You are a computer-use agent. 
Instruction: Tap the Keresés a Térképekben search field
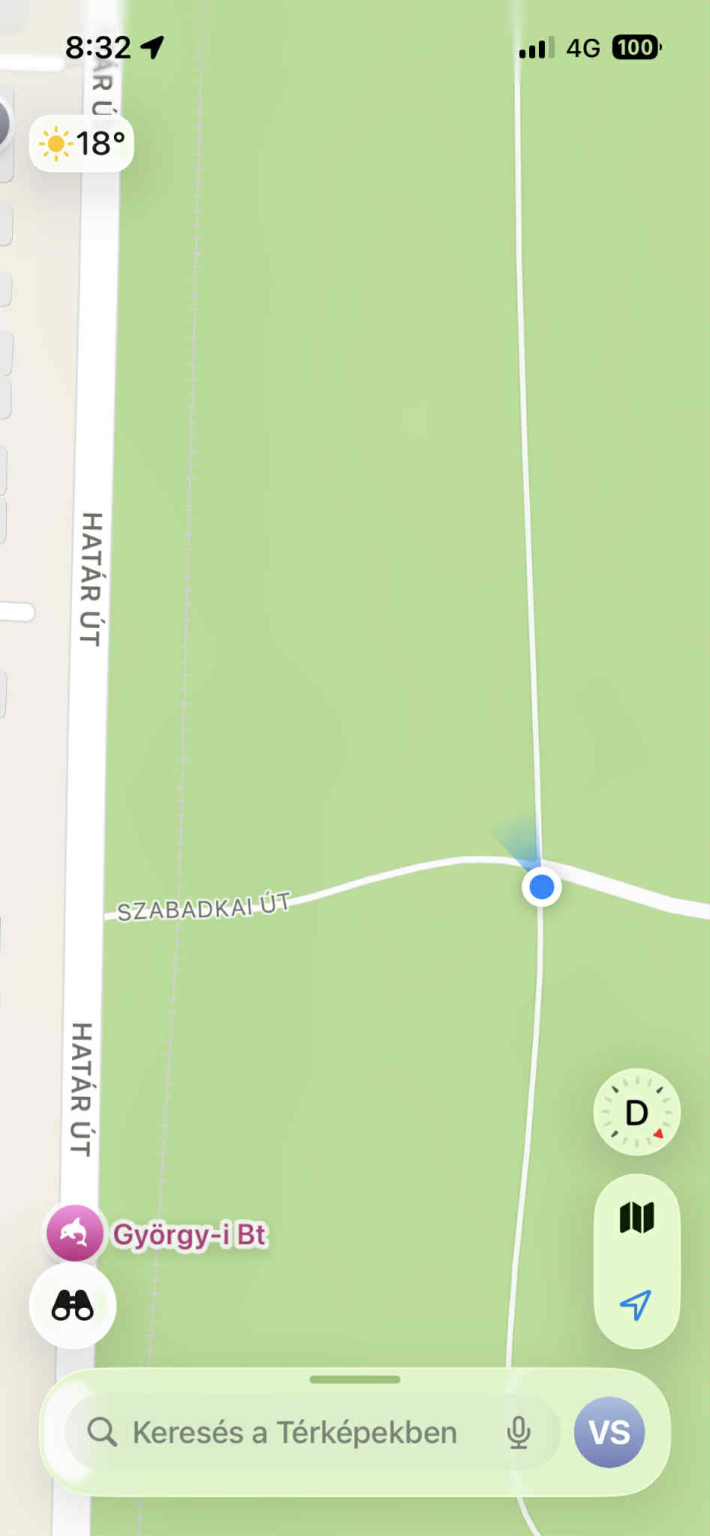pyautogui.click(x=295, y=1433)
